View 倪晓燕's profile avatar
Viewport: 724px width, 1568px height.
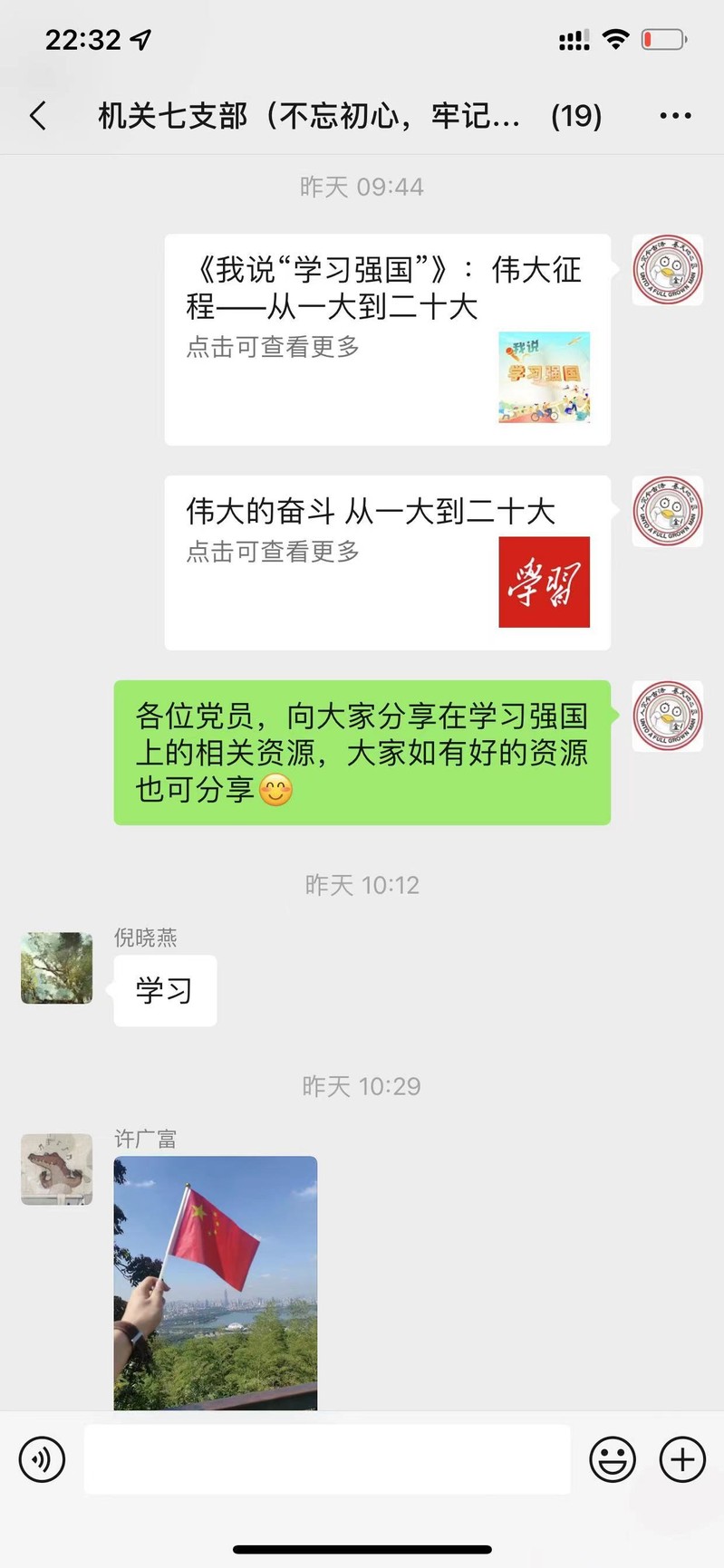[56, 967]
